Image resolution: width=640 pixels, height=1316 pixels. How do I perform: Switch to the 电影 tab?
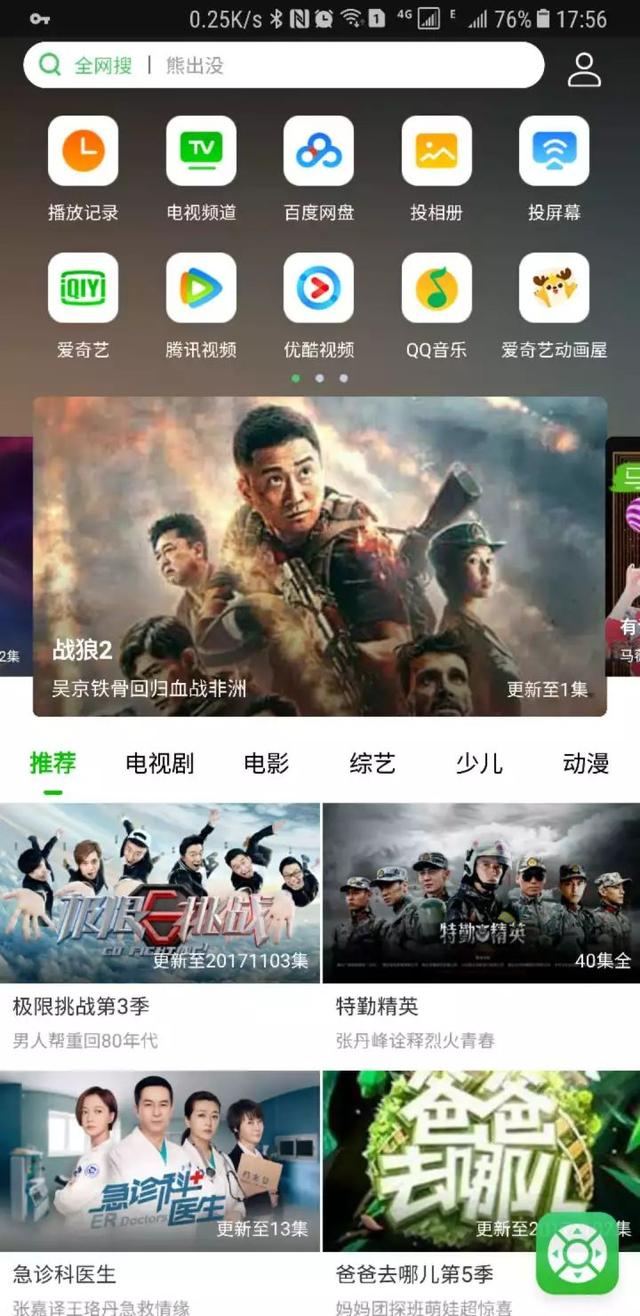[266, 764]
